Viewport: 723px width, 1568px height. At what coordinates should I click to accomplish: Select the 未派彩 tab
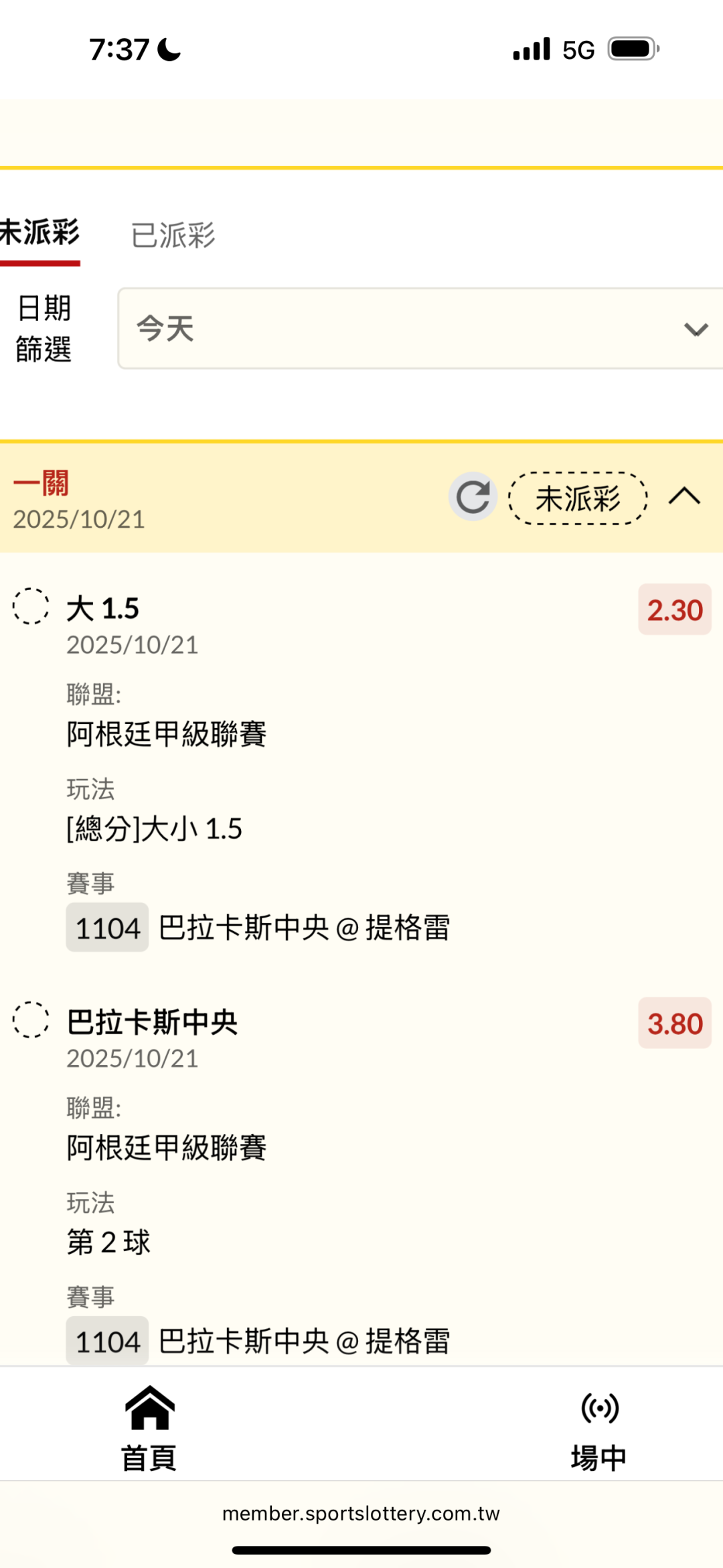tap(40, 234)
